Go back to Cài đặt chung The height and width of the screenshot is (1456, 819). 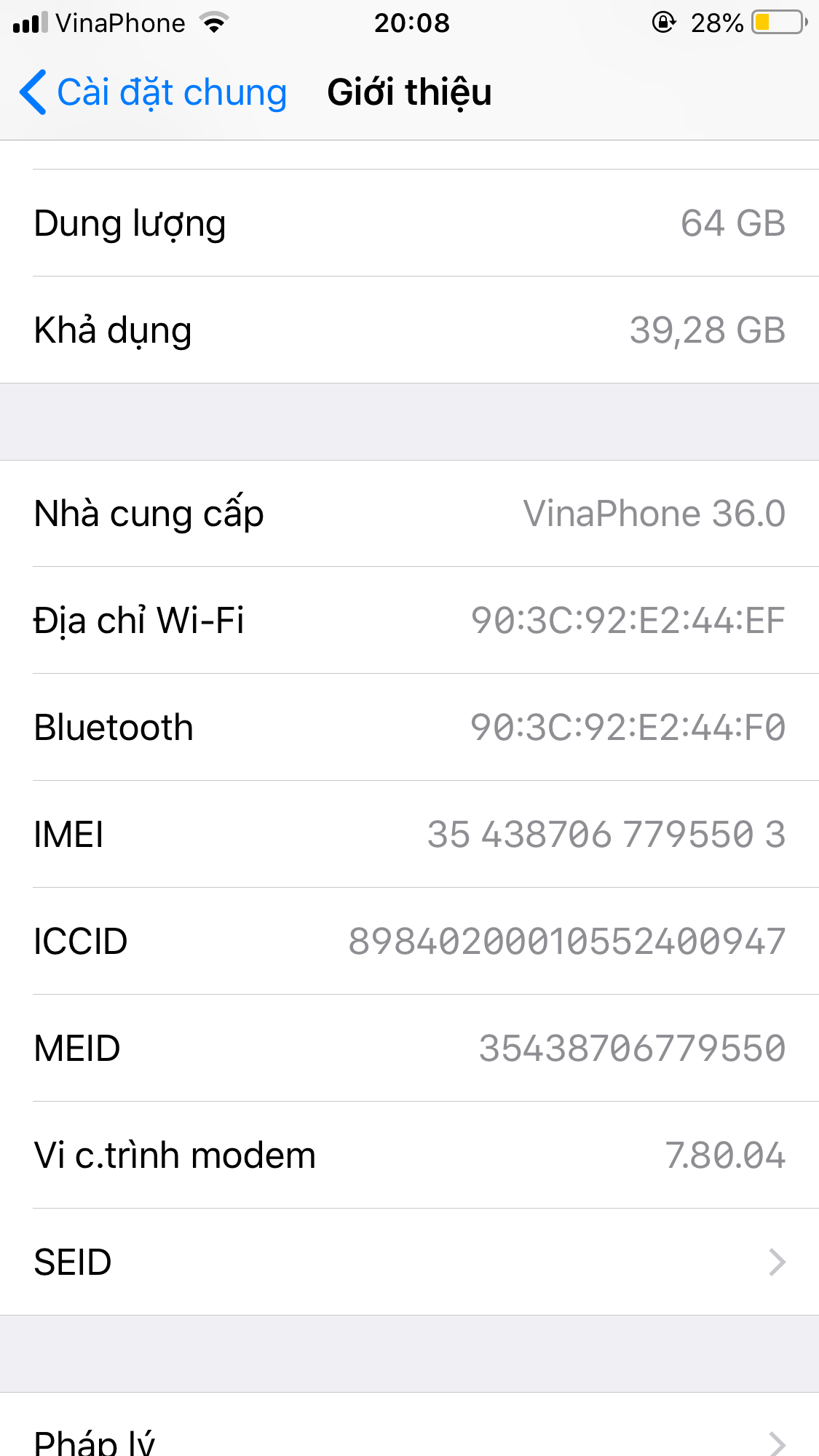point(153,93)
